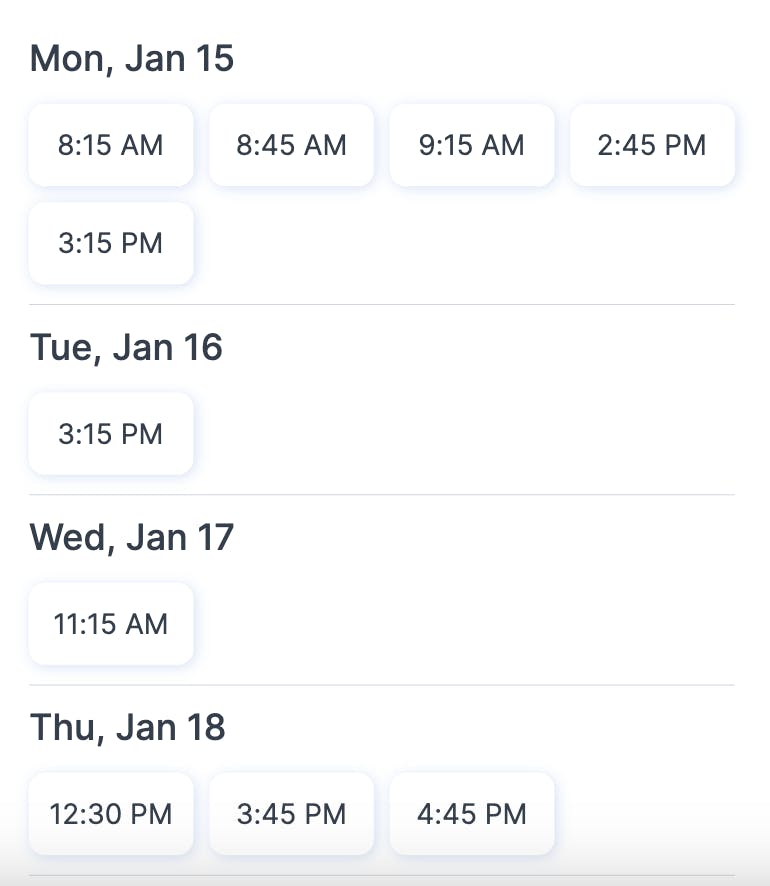Pick 12:30 PM on Thu, Jan 18

pos(111,814)
